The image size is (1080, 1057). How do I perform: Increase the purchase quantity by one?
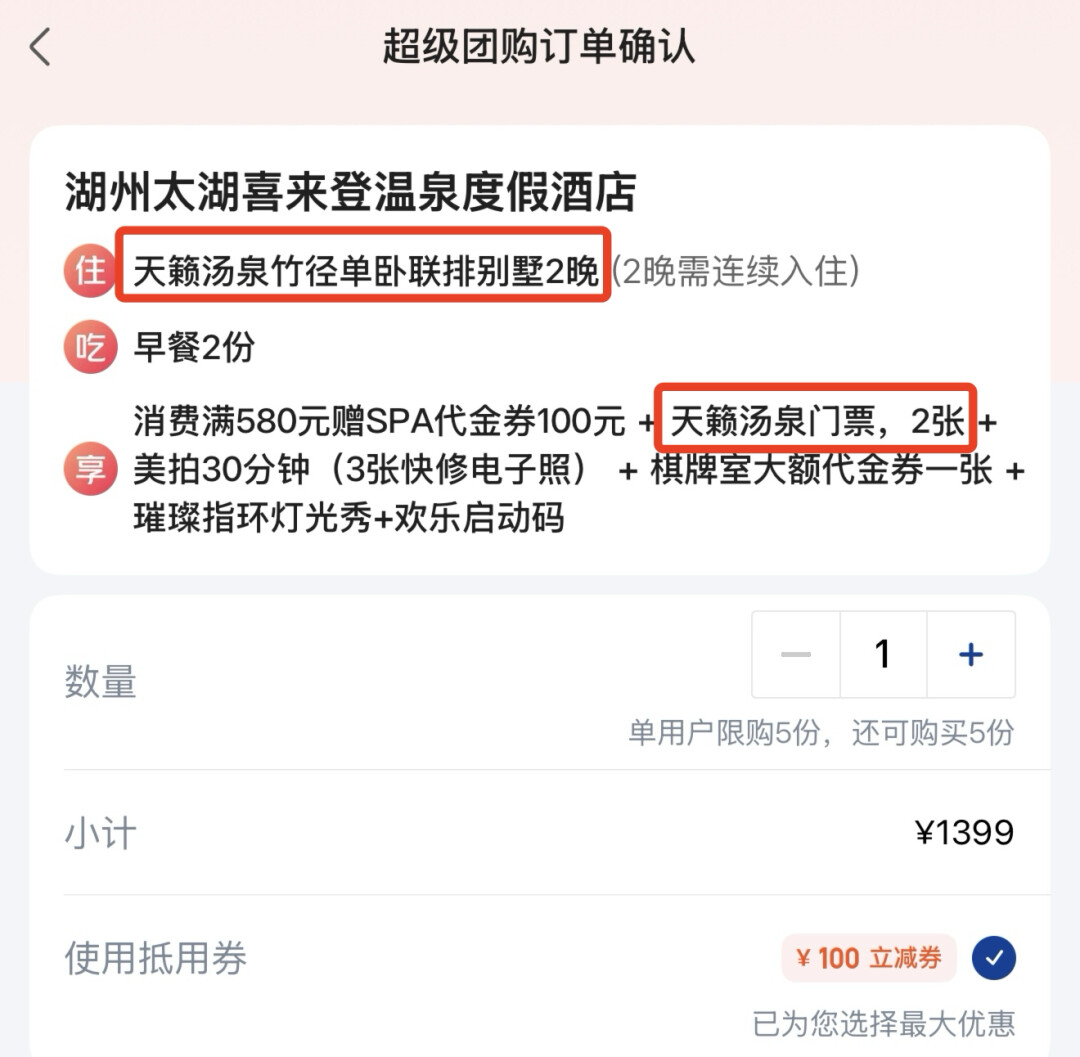pyautogui.click(x=970, y=655)
